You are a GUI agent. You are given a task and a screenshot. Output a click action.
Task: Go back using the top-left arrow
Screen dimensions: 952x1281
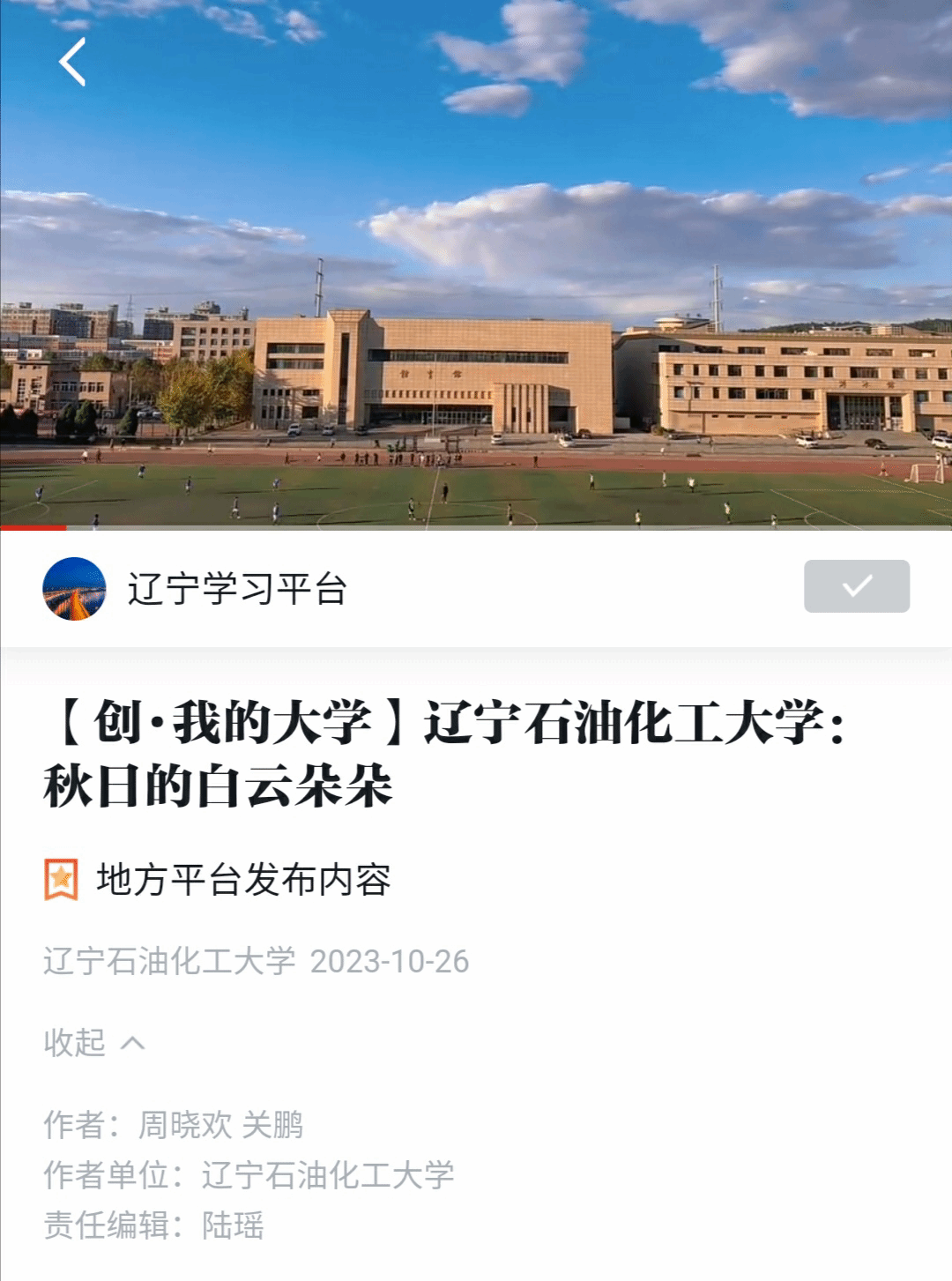72,62
